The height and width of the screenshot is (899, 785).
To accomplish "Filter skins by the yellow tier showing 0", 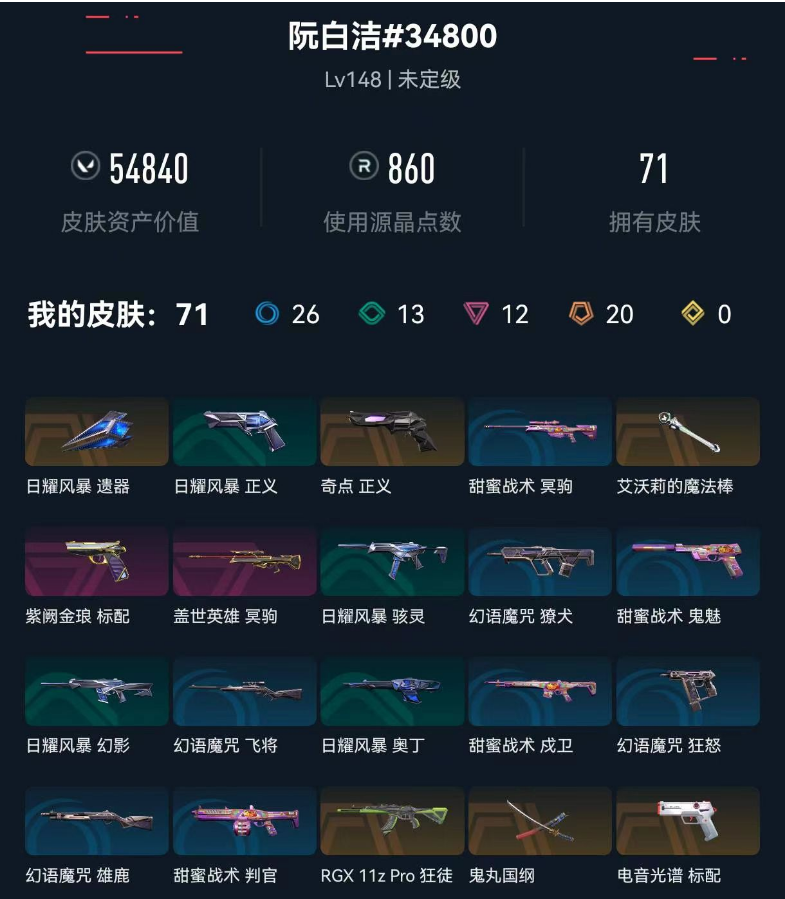I will [x=706, y=314].
